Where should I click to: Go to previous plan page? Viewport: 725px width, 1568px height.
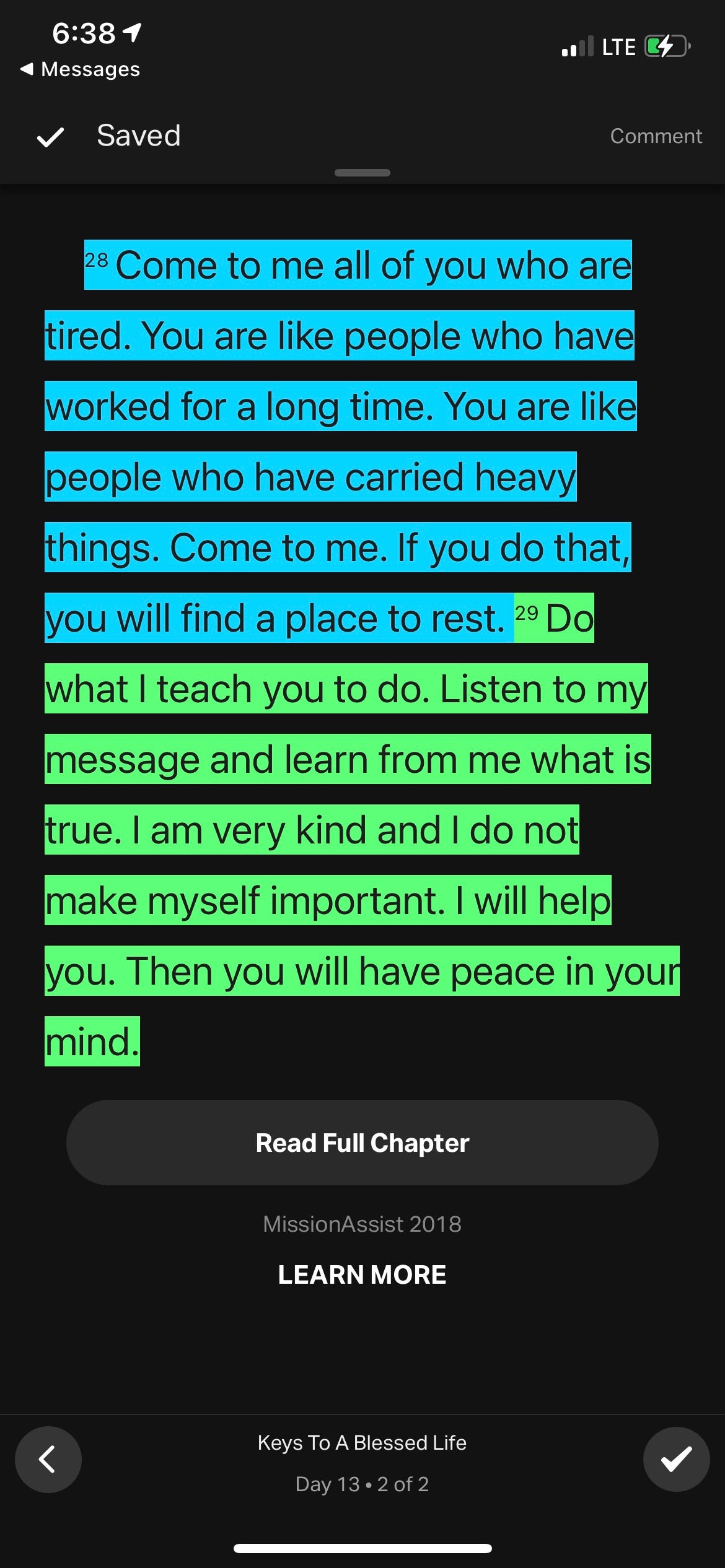pos(48,1460)
